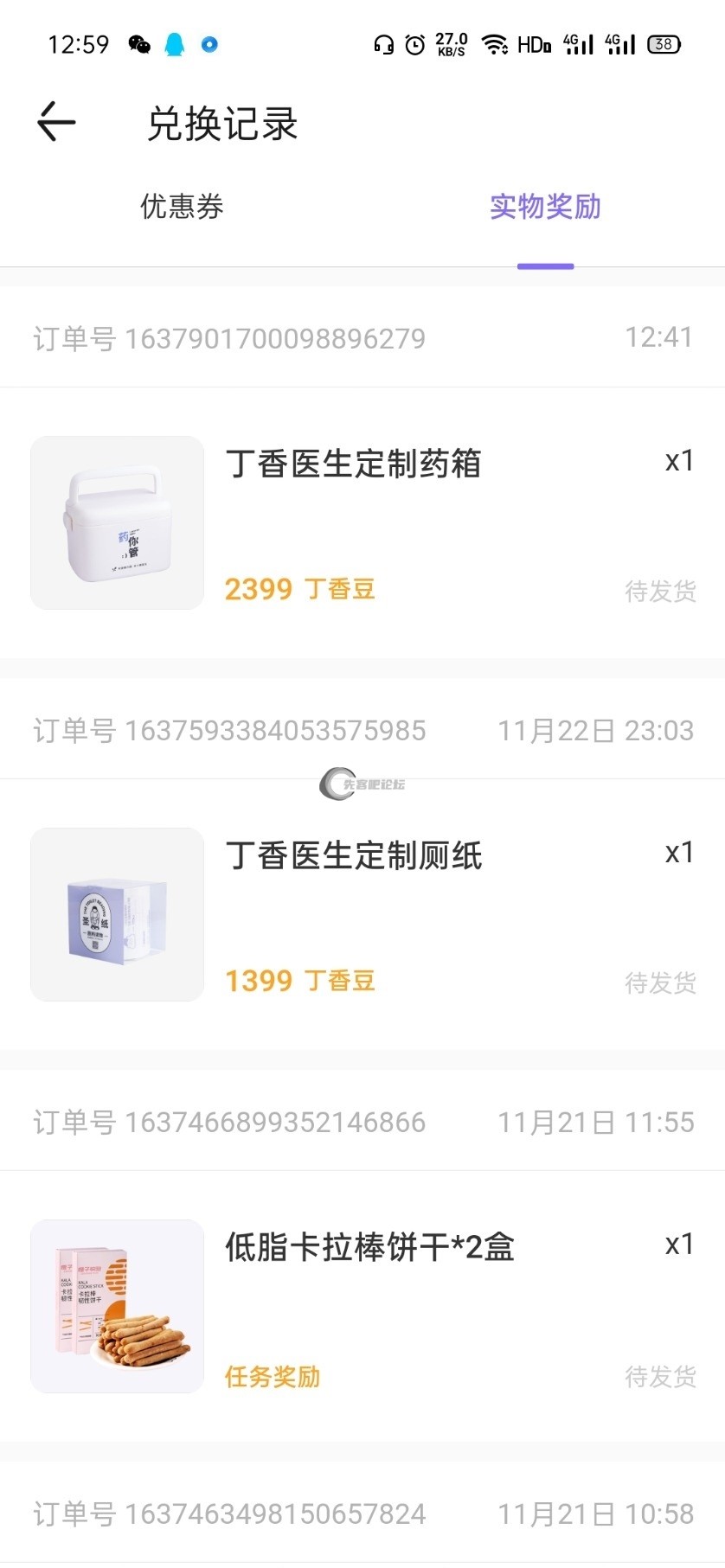Go back from 兑换记录 page
Screen dimensions: 725x1568
(x=57, y=121)
